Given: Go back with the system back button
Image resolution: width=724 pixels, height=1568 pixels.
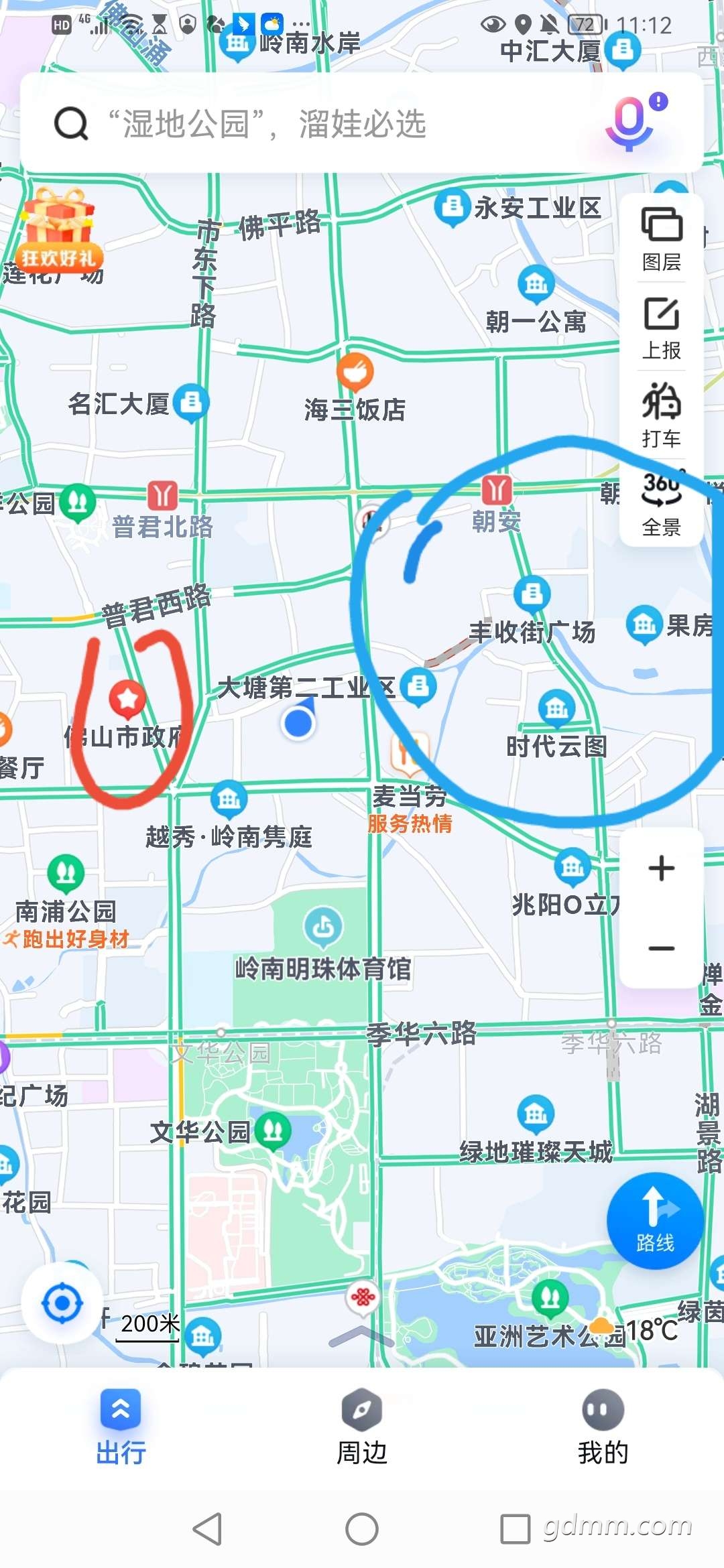Looking at the screenshot, I should 207,1528.
